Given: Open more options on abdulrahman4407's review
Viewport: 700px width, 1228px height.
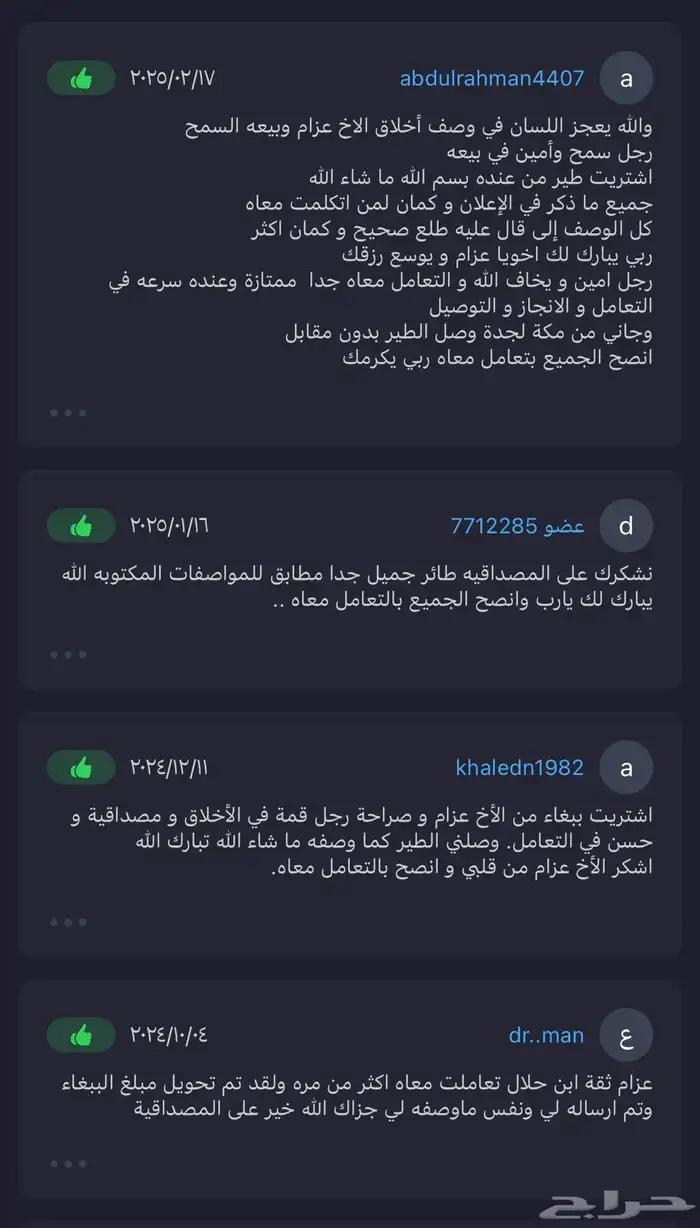Looking at the screenshot, I should (x=68, y=412).
